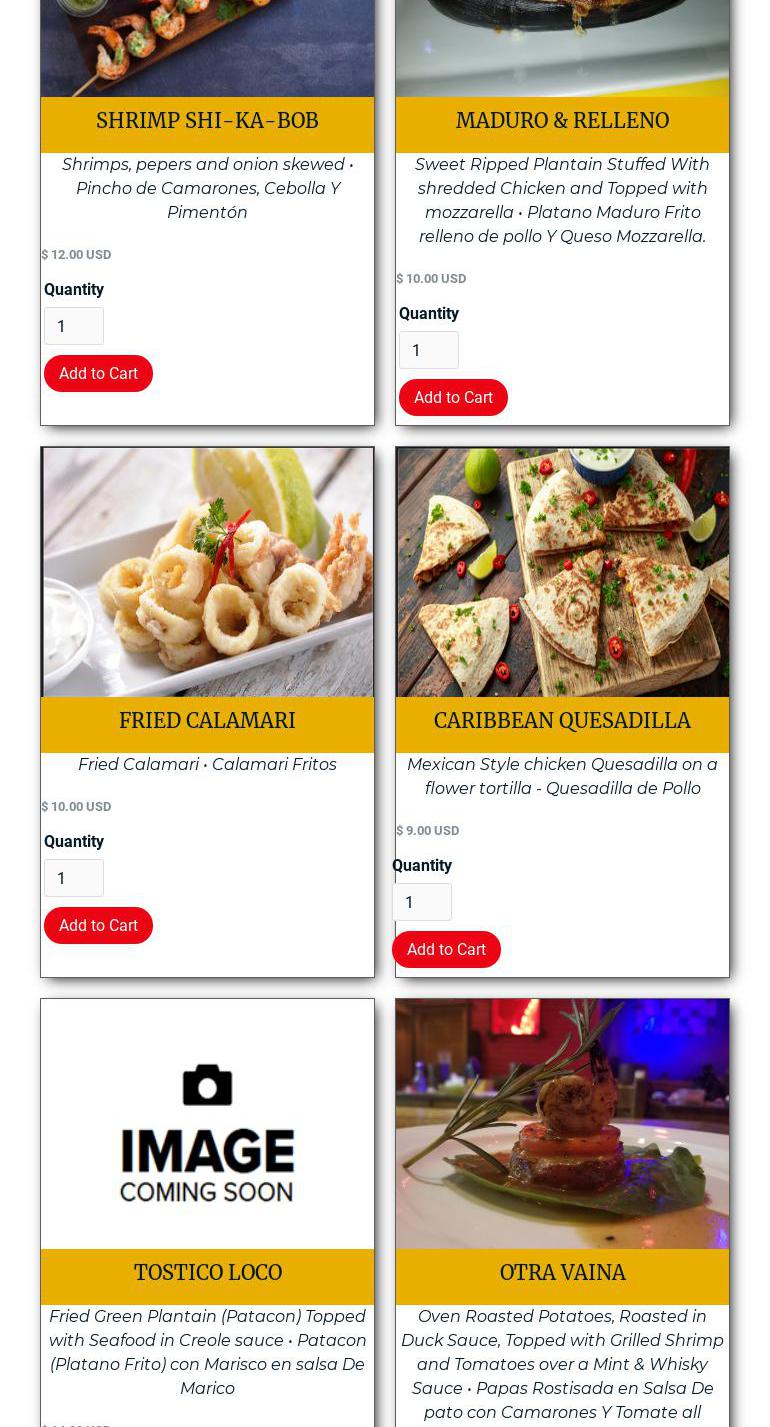View the Otra Vaina dish photo
This screenshot has height=1427, width=770.
(562, 1124)
